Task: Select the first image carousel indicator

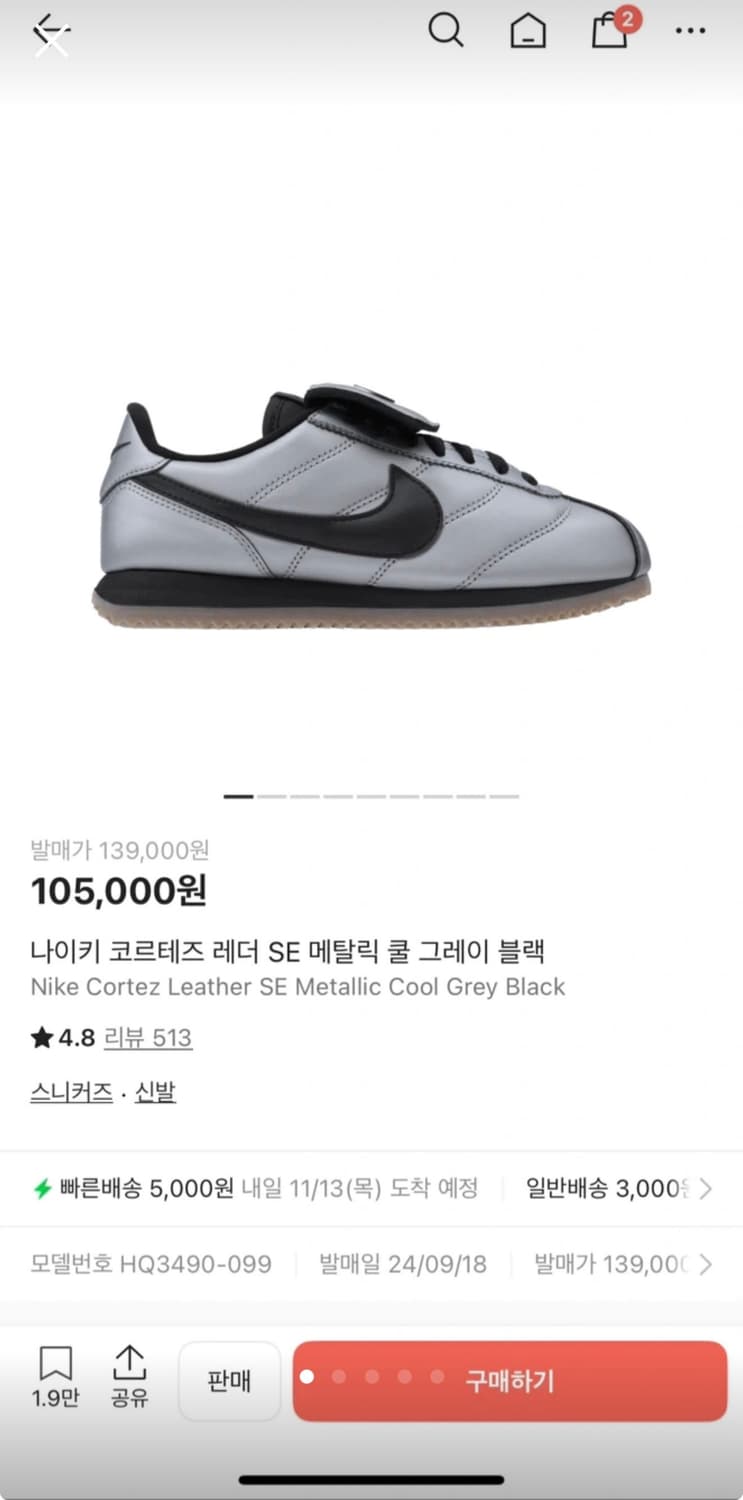Action: click(x=239, y=796)
